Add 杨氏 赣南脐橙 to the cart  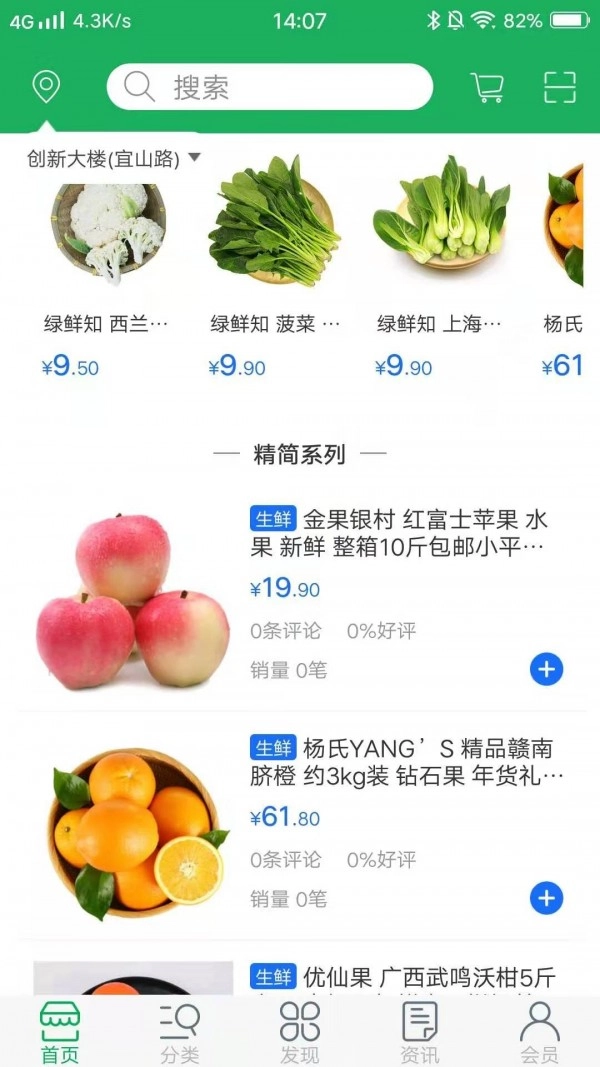tap(546, 898)
